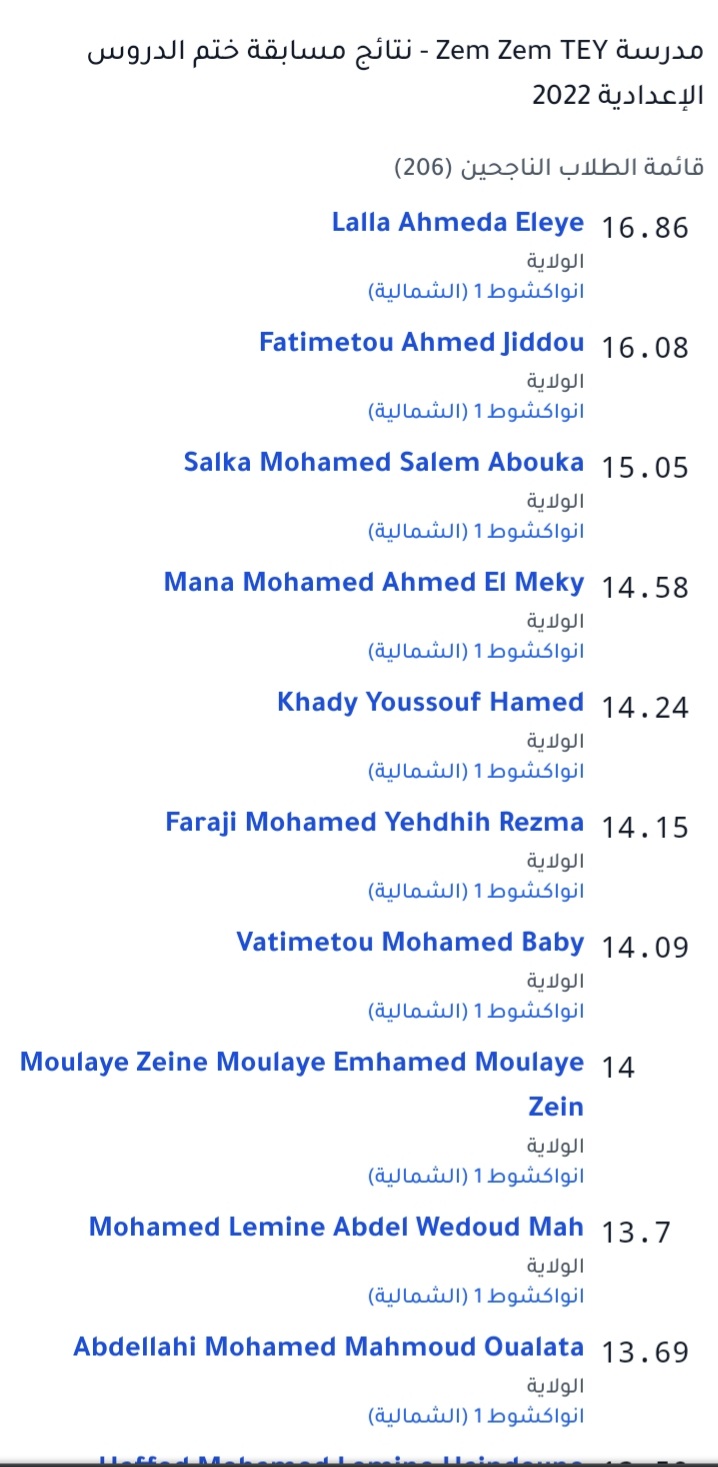Open Moulaye Zeine Moulaye Emhamed's result
718x1467 pixels.
[x=302, y=1084]
